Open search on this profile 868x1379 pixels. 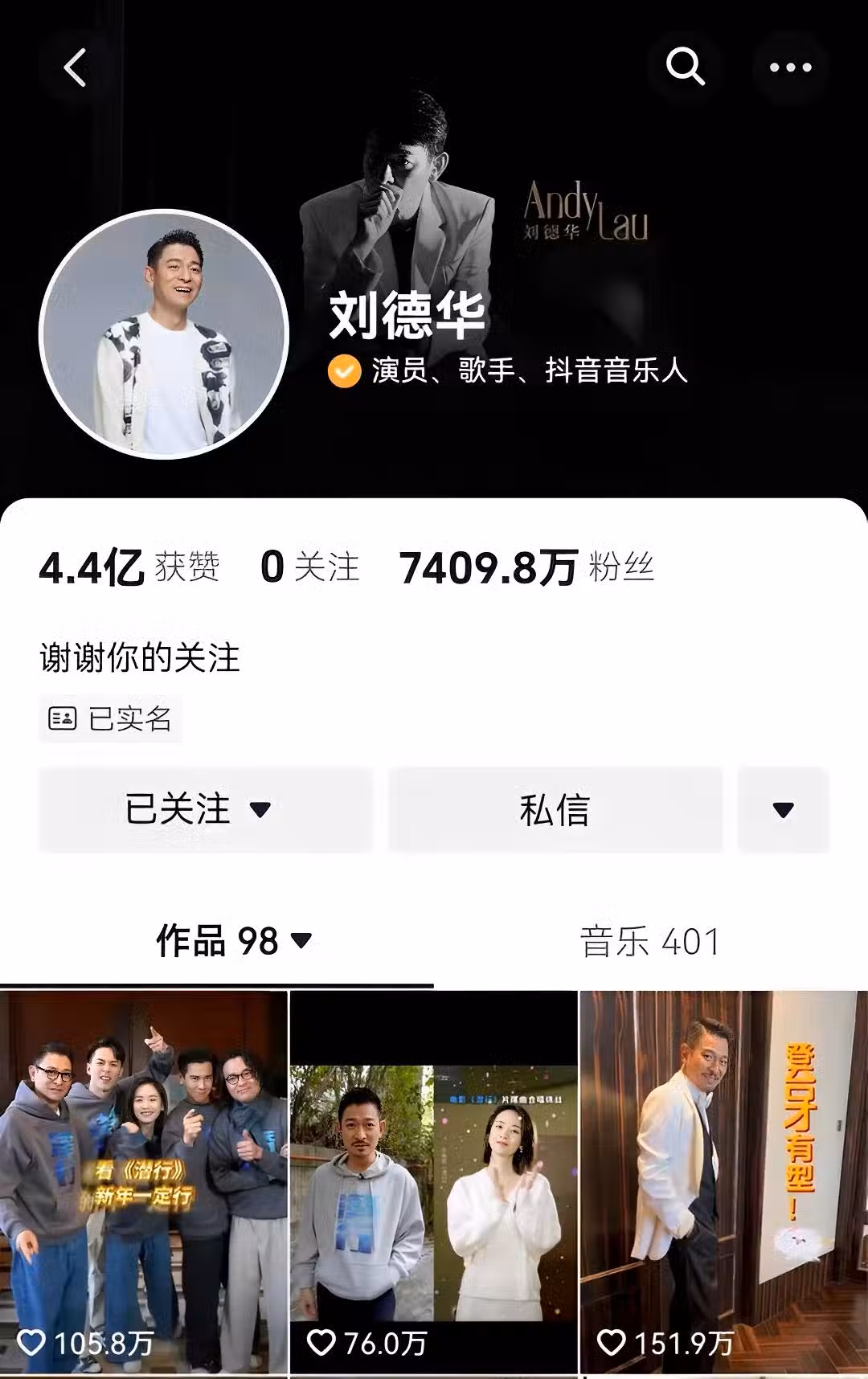coord(686,68)
